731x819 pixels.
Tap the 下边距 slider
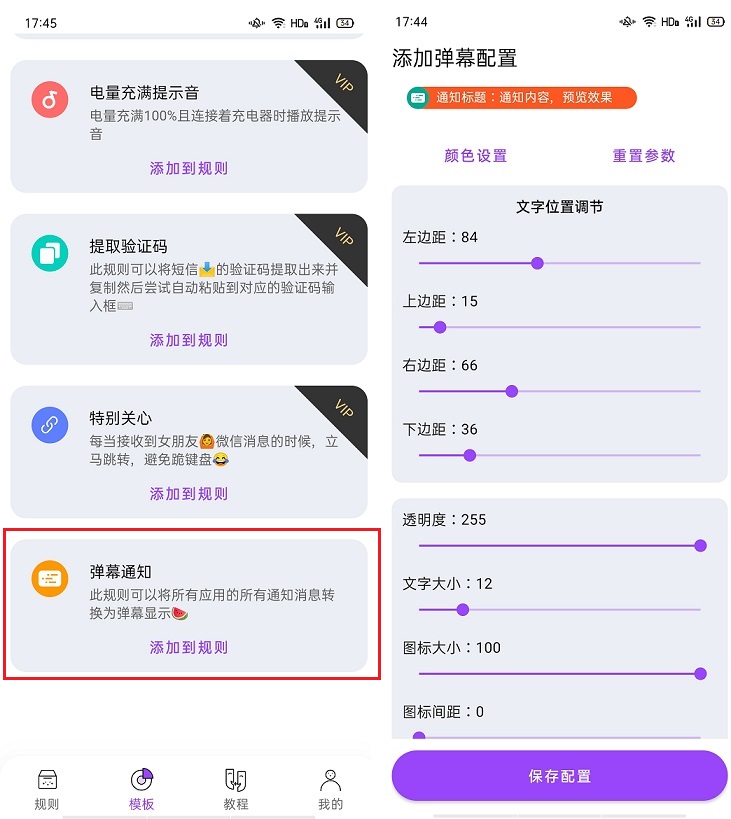[469, 455]
